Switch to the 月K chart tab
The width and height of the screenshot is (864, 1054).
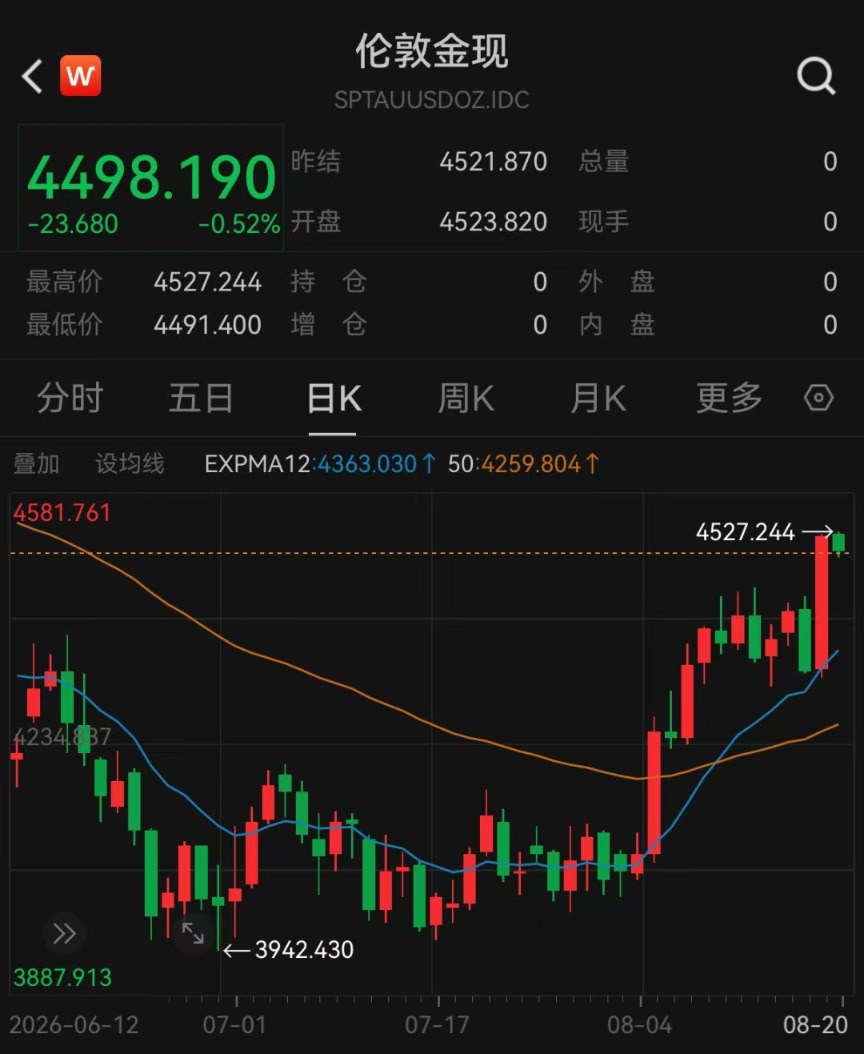pyautogui.click(x=598, y=398)
